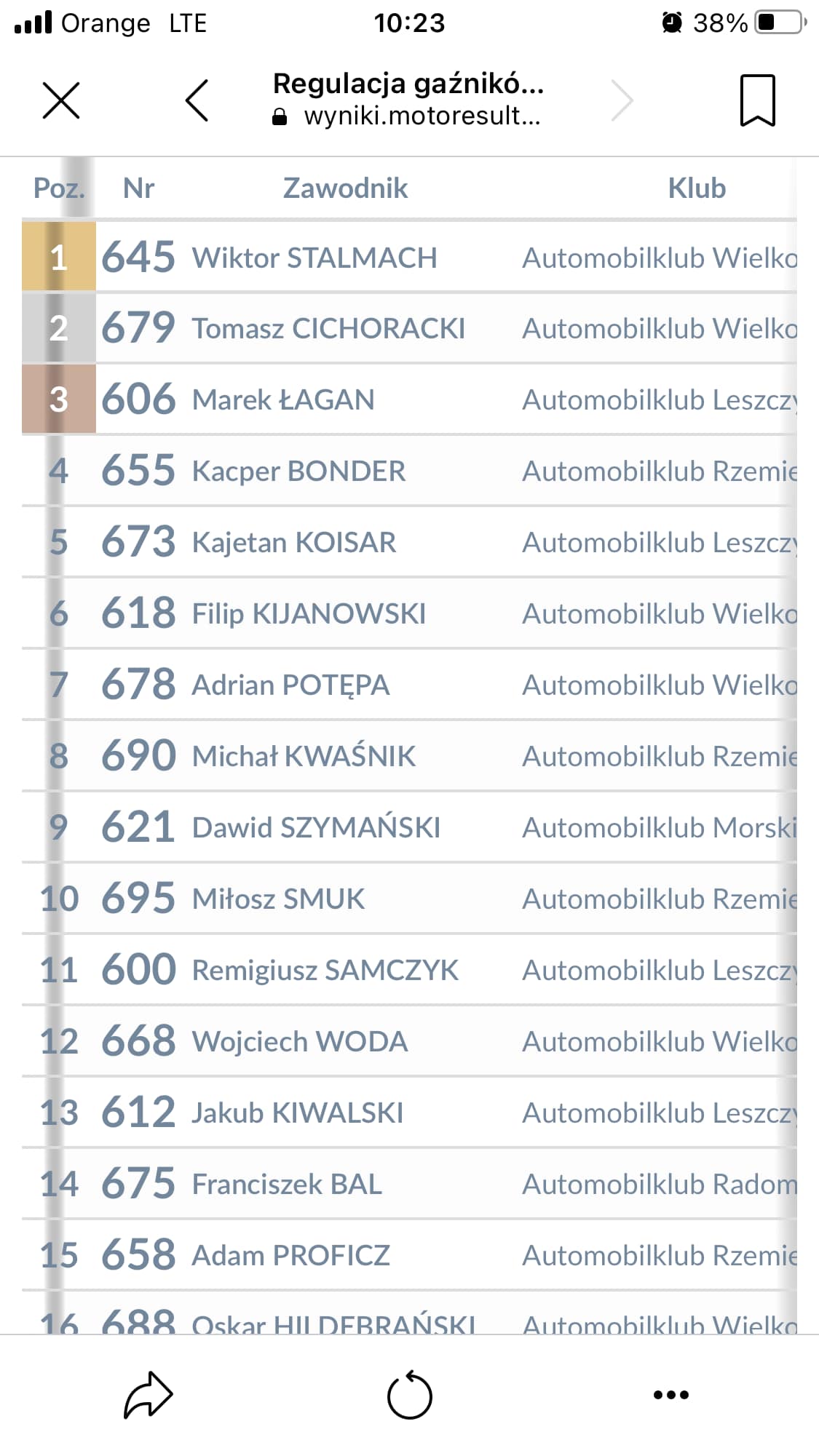Go back to the previous page

tap(197, 100)
